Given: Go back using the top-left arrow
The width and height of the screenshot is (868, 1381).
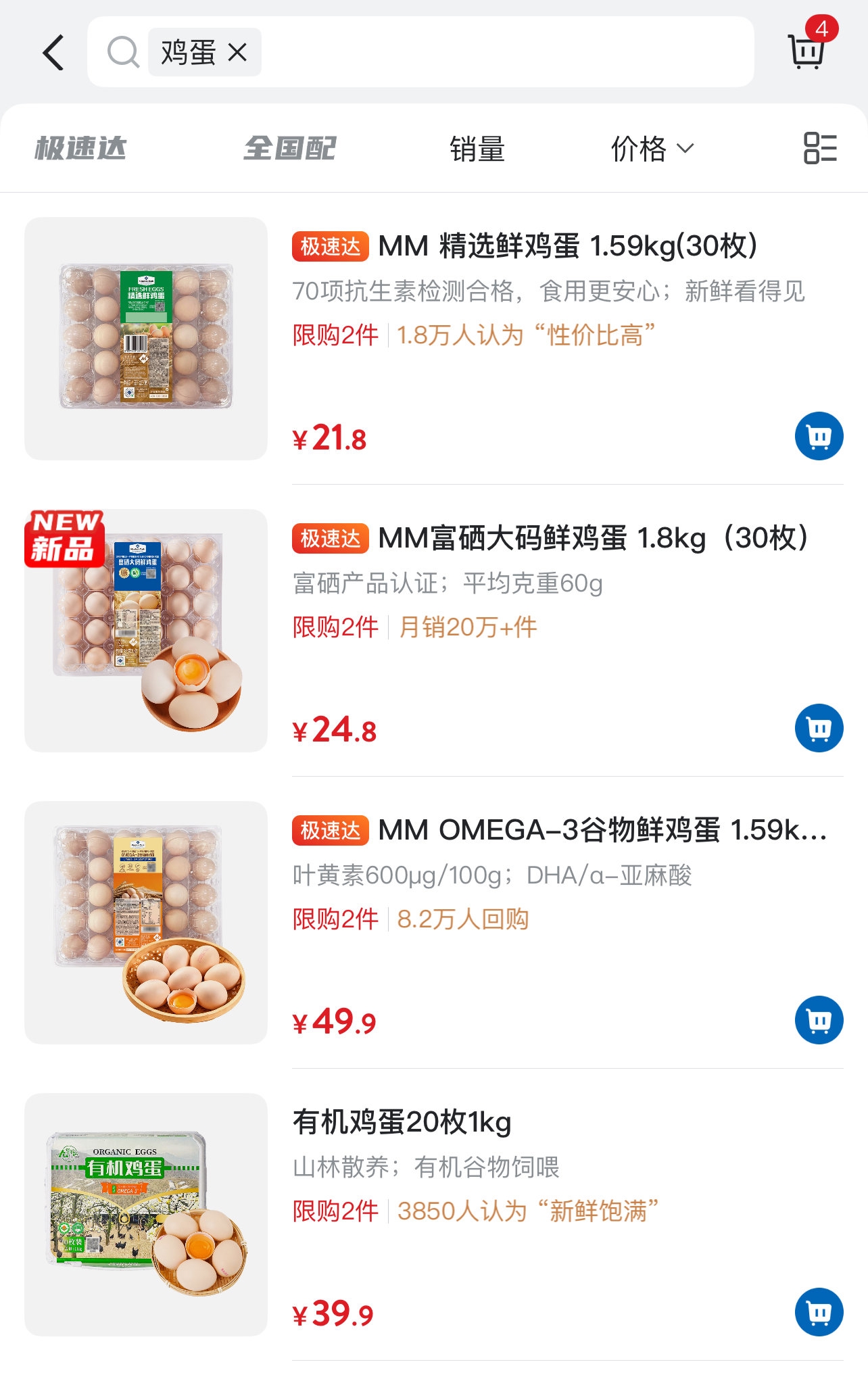Looking at the screenshot, I should pyautogui.click(x=53, y=53).
